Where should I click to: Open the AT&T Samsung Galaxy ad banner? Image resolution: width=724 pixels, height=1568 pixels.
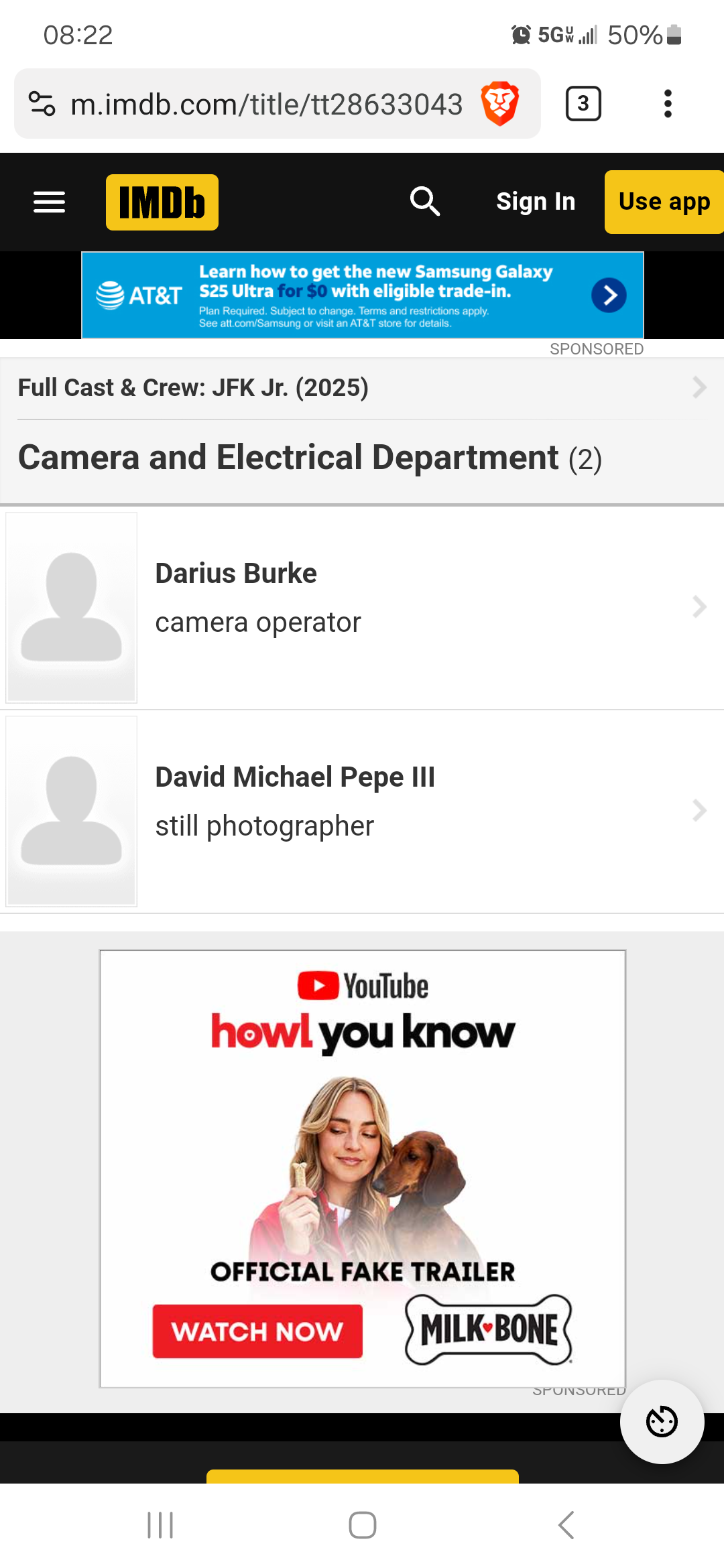tap(362, 295)
